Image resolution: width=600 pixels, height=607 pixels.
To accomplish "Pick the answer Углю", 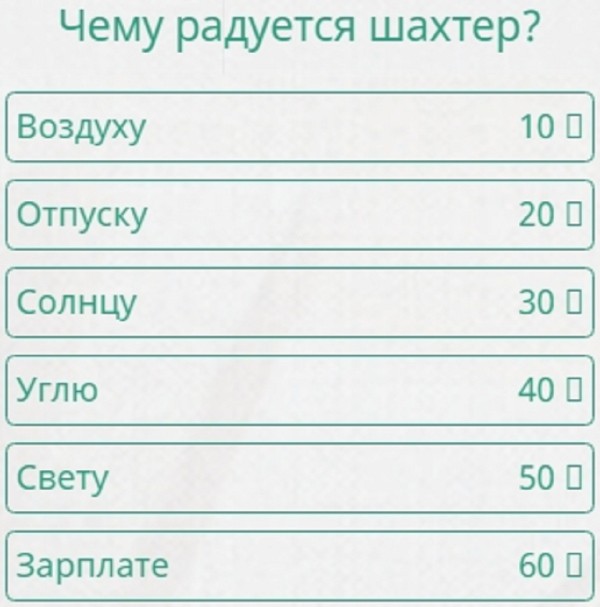I will 300,390.
